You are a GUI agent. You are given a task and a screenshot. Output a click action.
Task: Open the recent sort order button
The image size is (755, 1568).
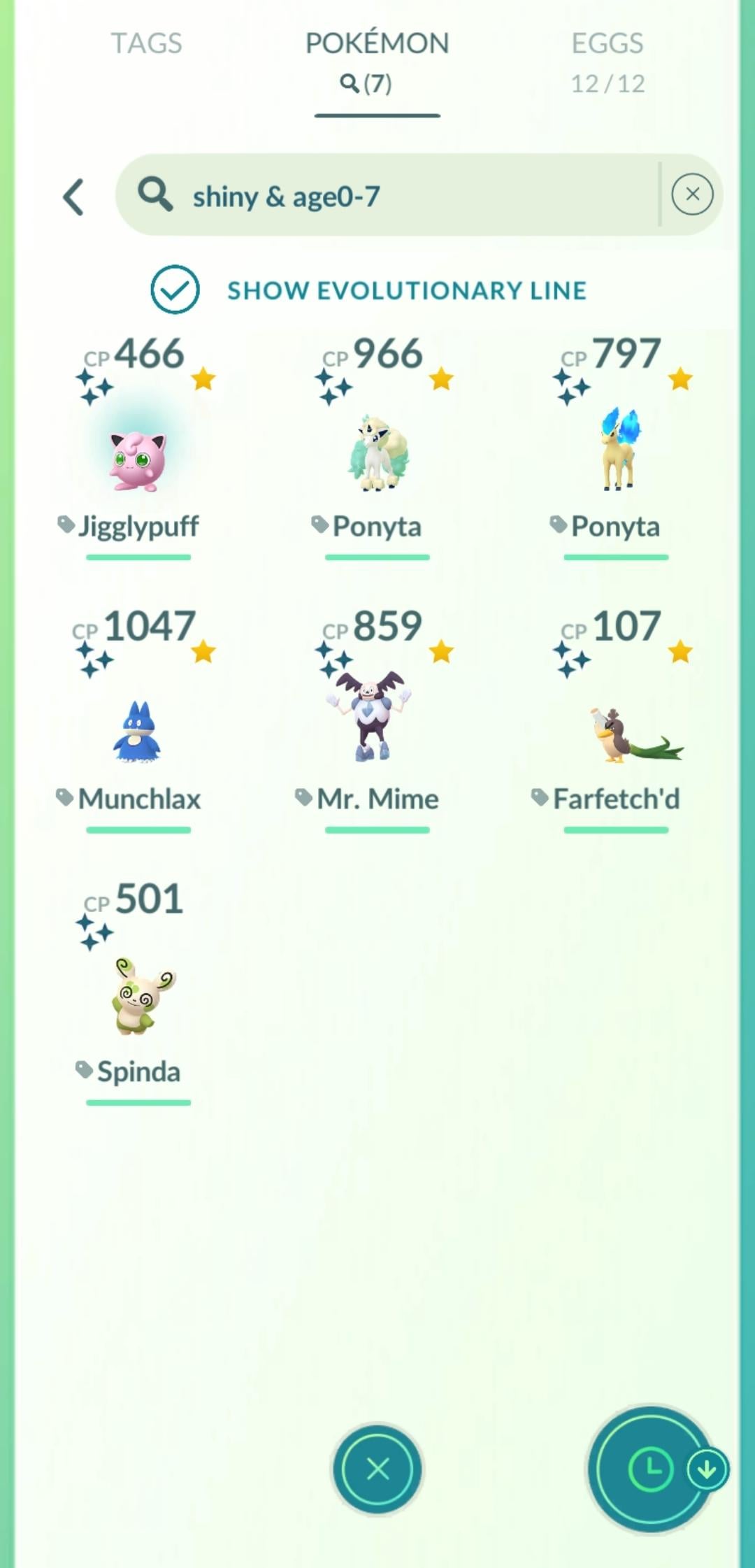(650, 1469)
